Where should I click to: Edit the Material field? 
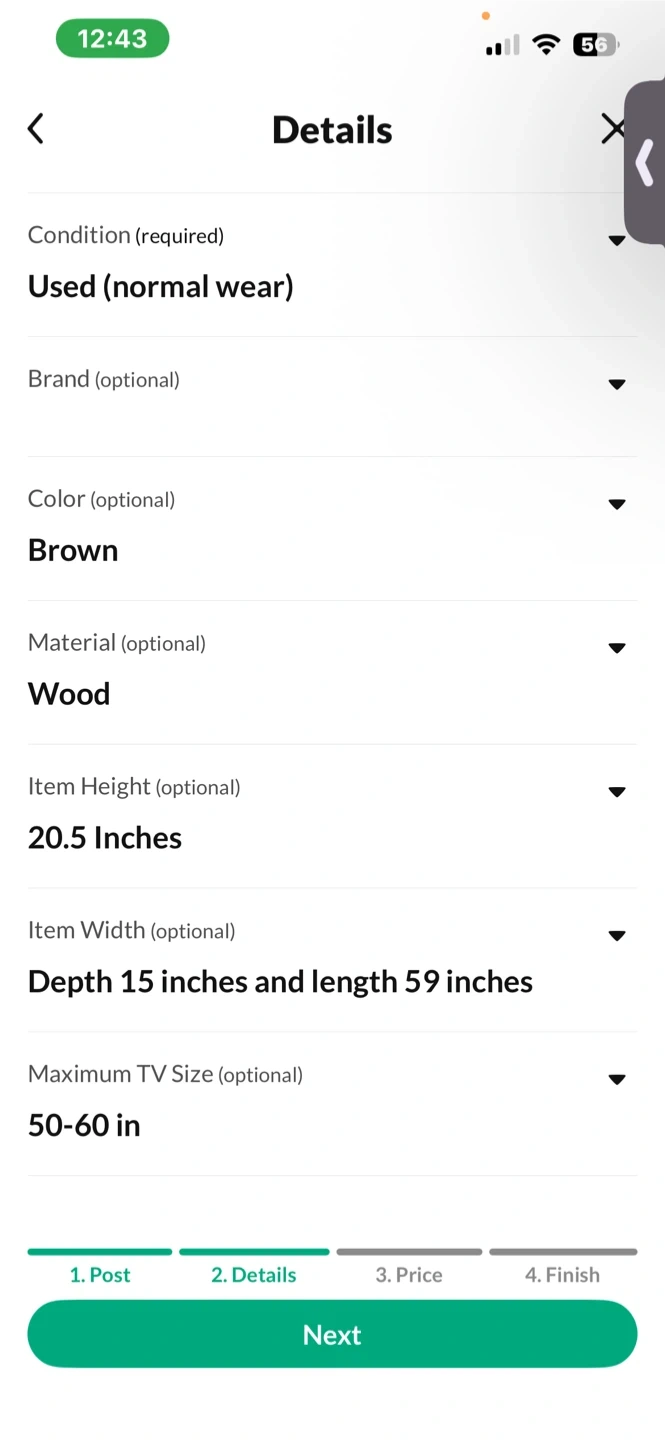click(x=332, y=673)
